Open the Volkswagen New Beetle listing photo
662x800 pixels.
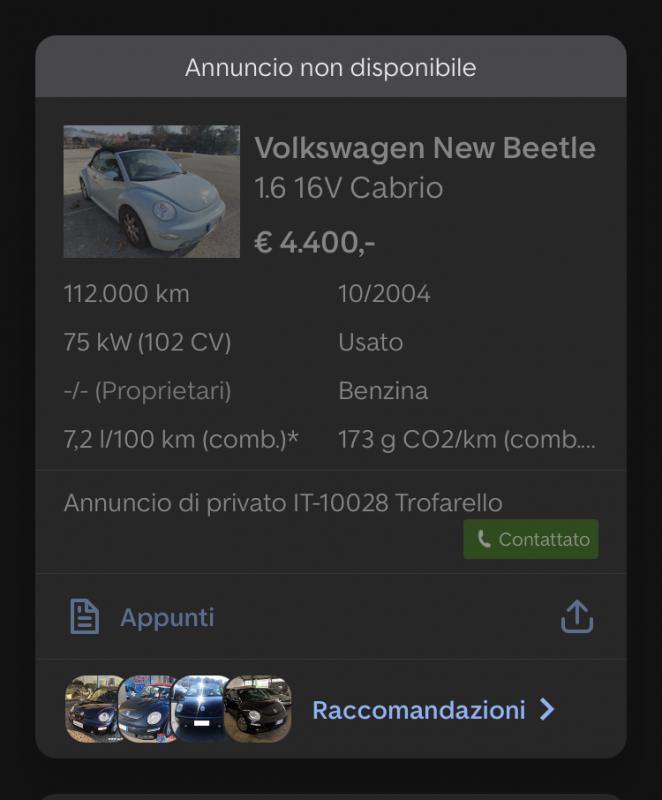151,191
